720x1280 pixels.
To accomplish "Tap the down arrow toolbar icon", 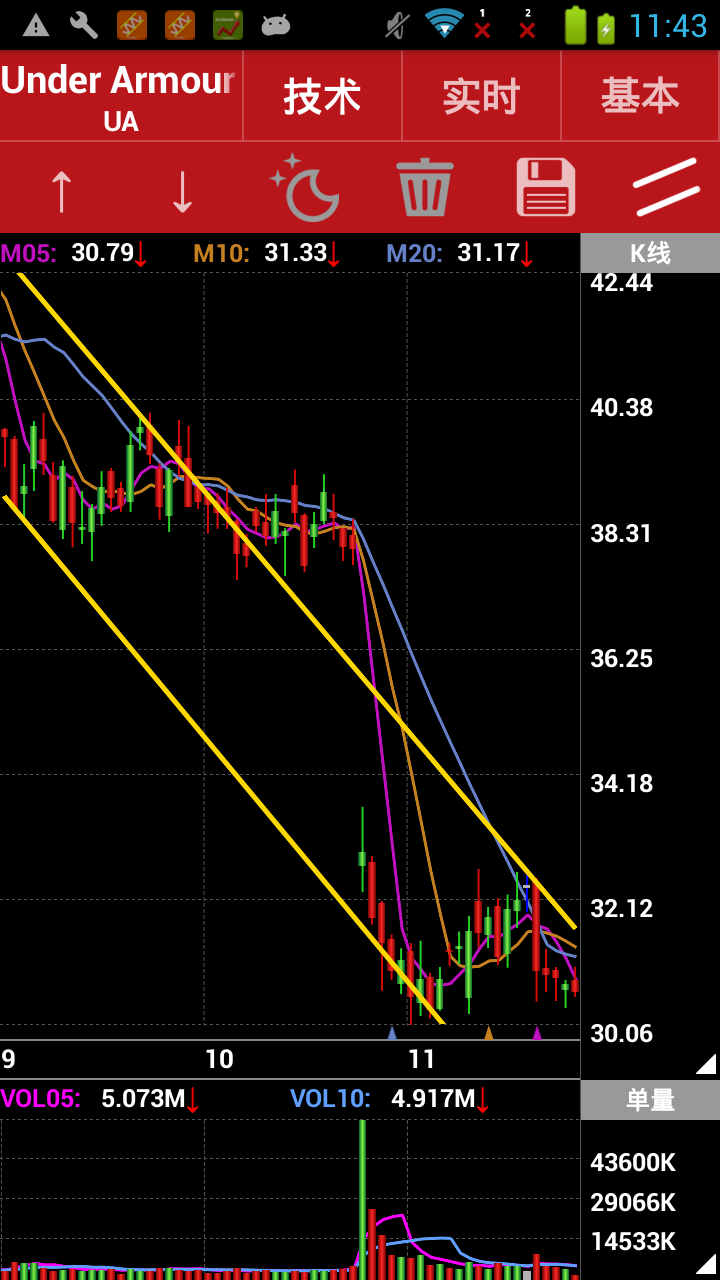I will [182, 190].
